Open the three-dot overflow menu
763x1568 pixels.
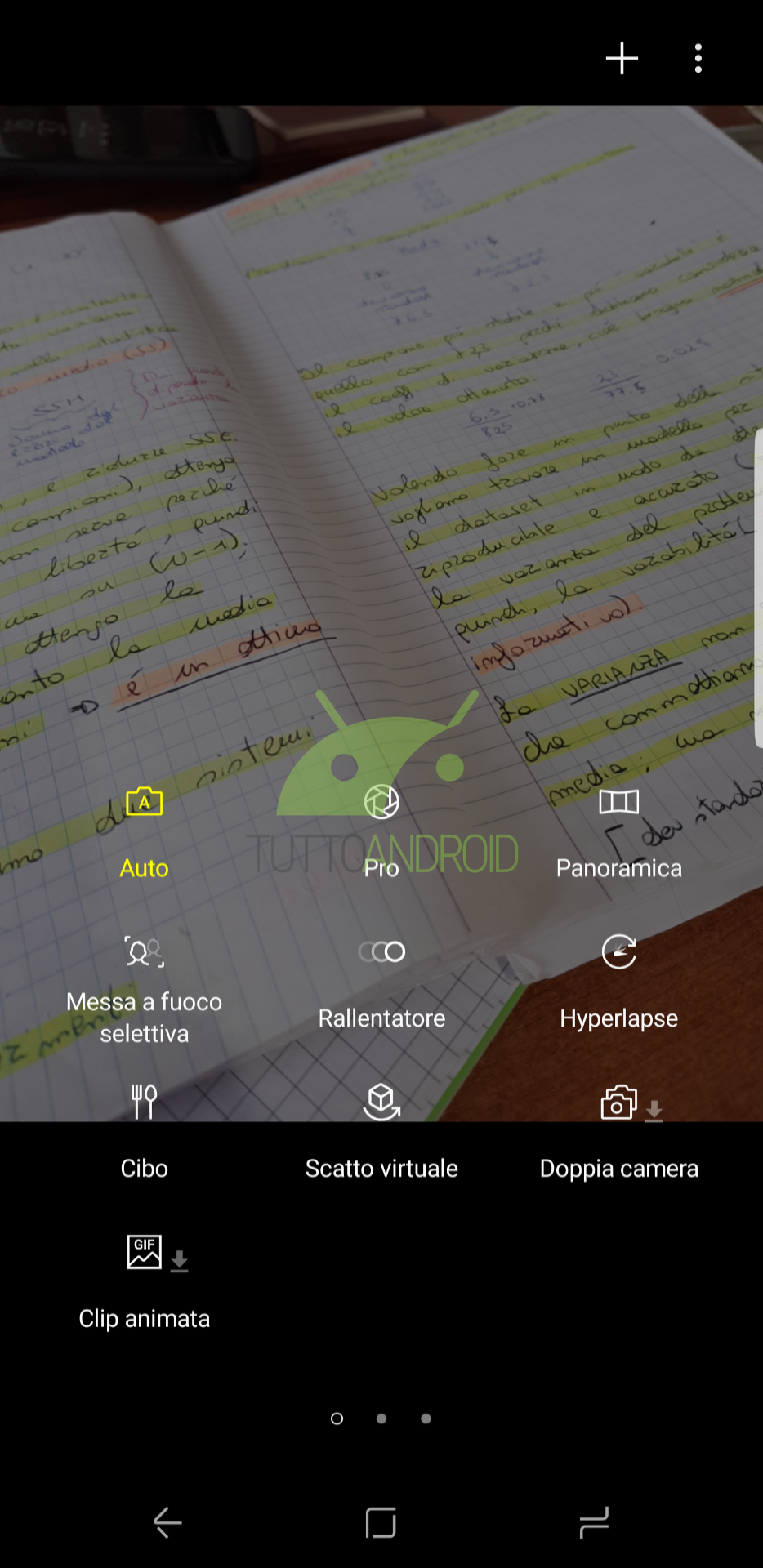tap(698, 59)
